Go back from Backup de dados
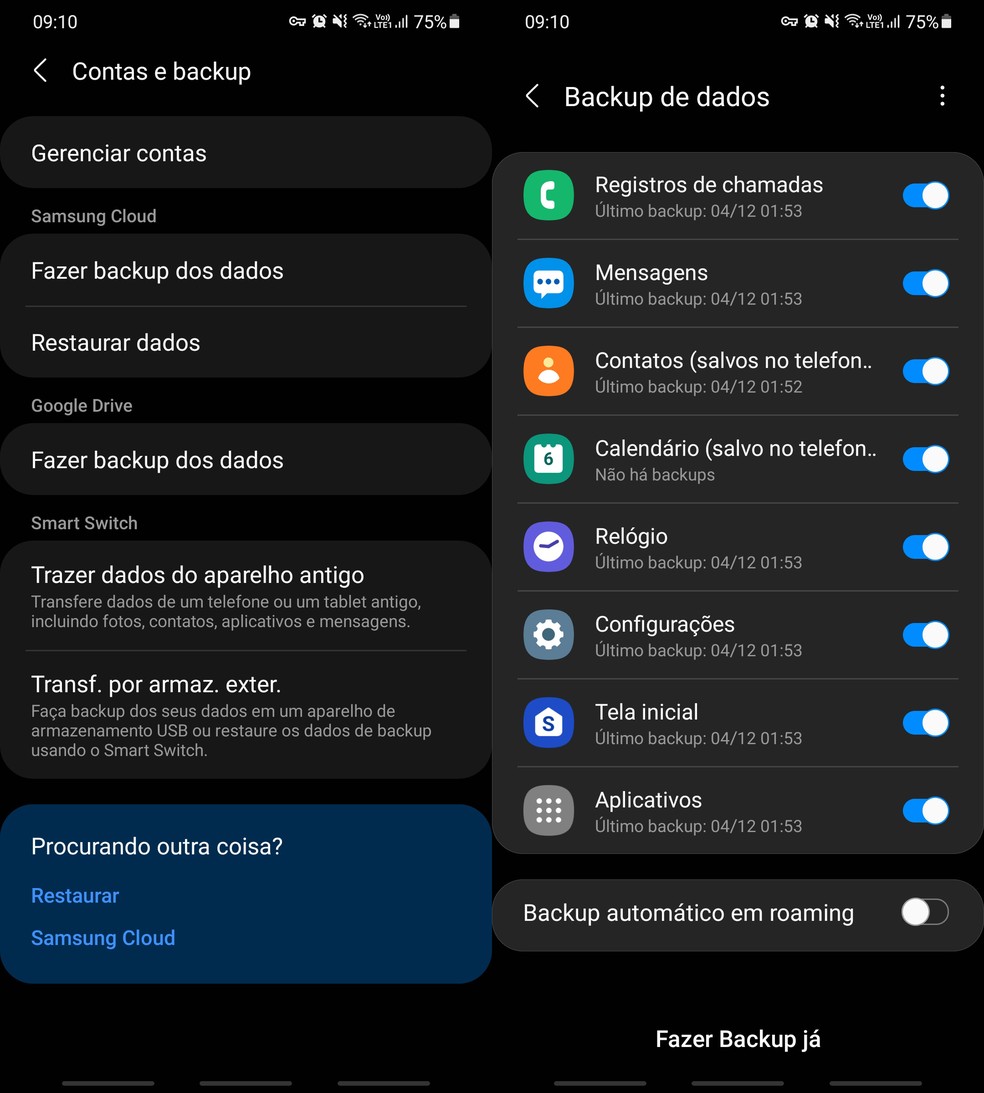Screen dimensions: 984x1093 533,96
